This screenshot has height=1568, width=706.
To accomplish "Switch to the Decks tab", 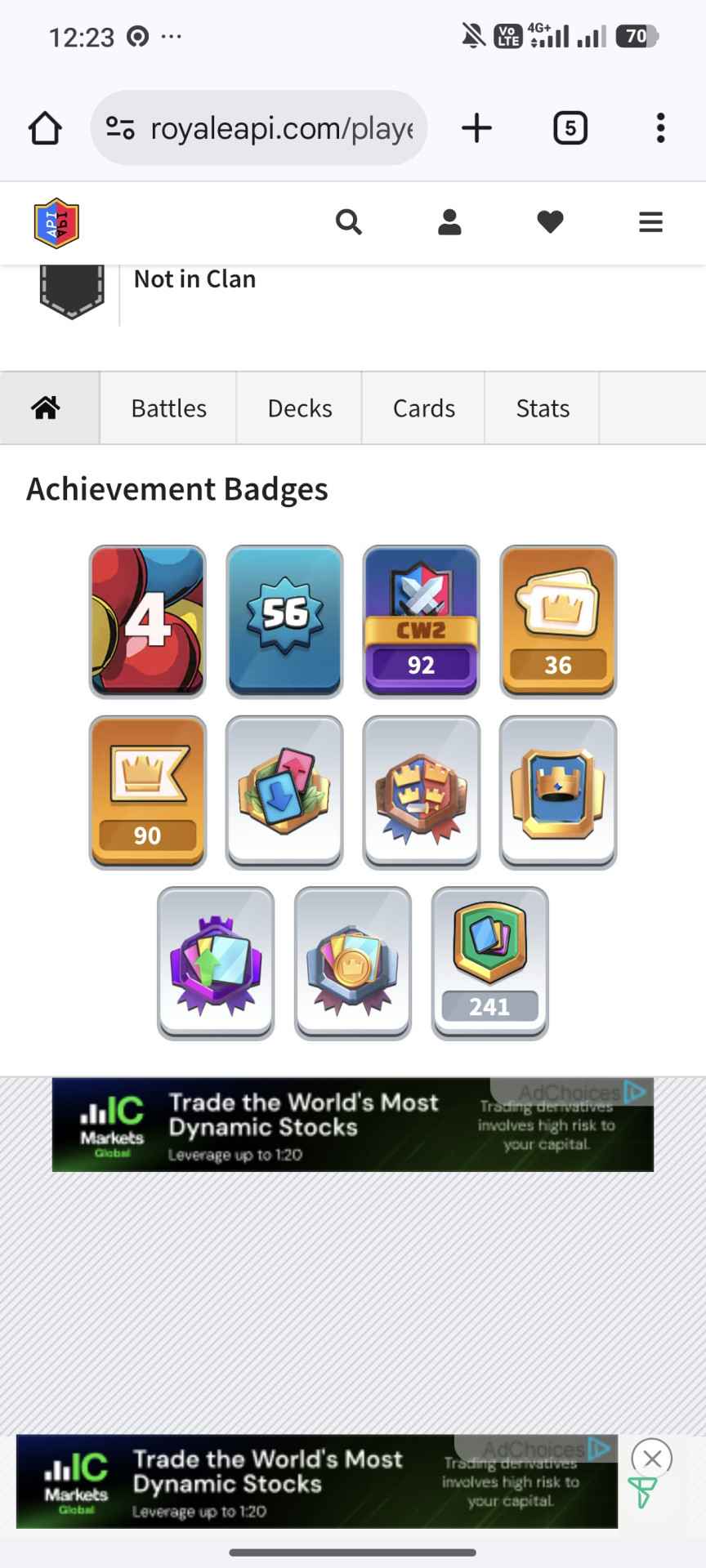I will 300,408.
